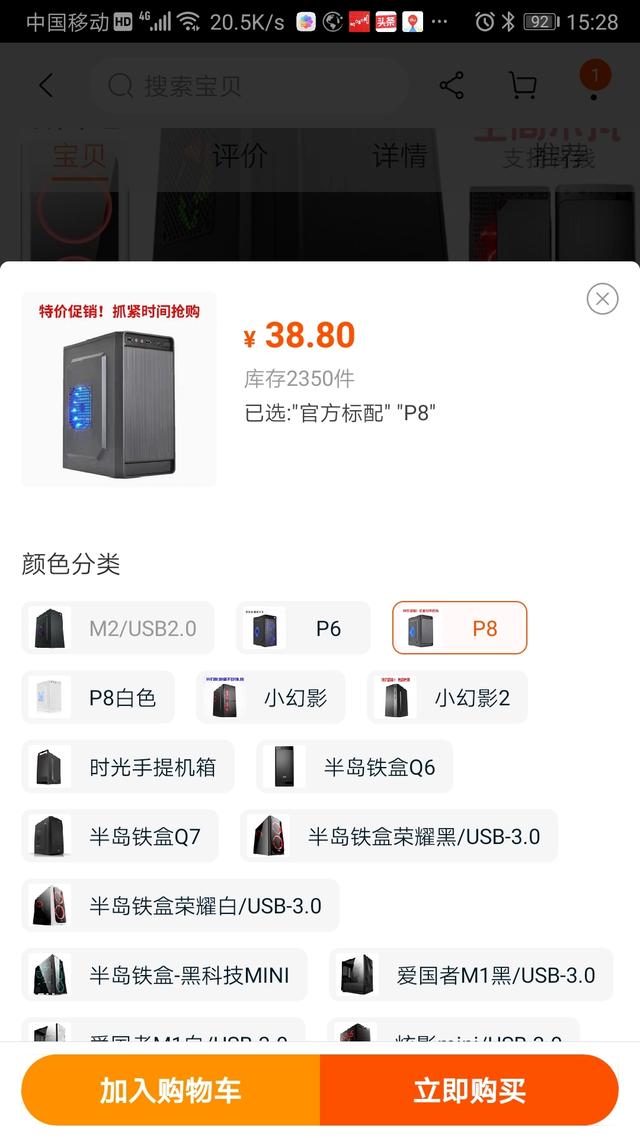
Task: Select 半岛铁盒Q6 case
Action: point(354,767)
